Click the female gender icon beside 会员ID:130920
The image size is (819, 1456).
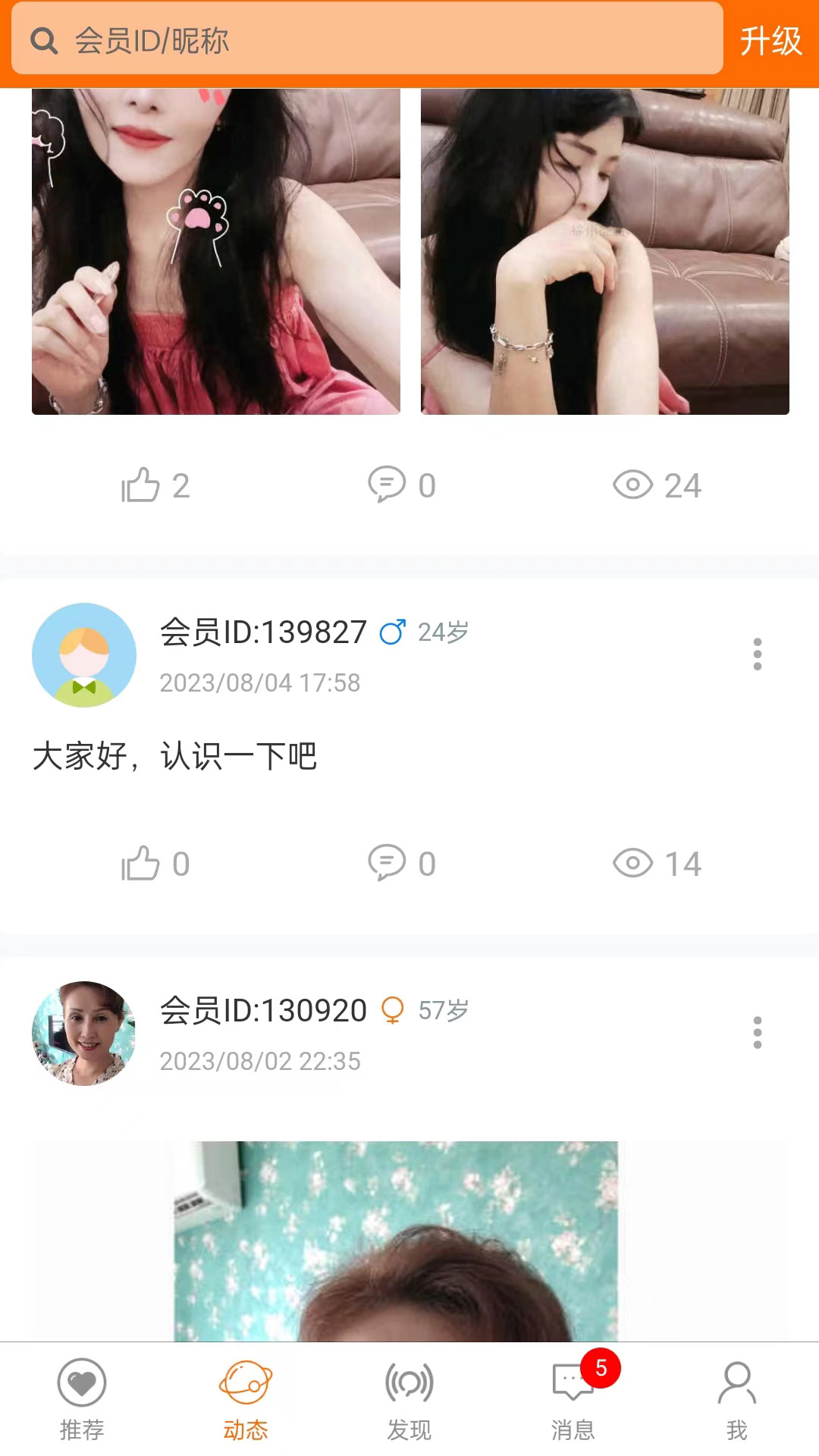point(393,1009)
